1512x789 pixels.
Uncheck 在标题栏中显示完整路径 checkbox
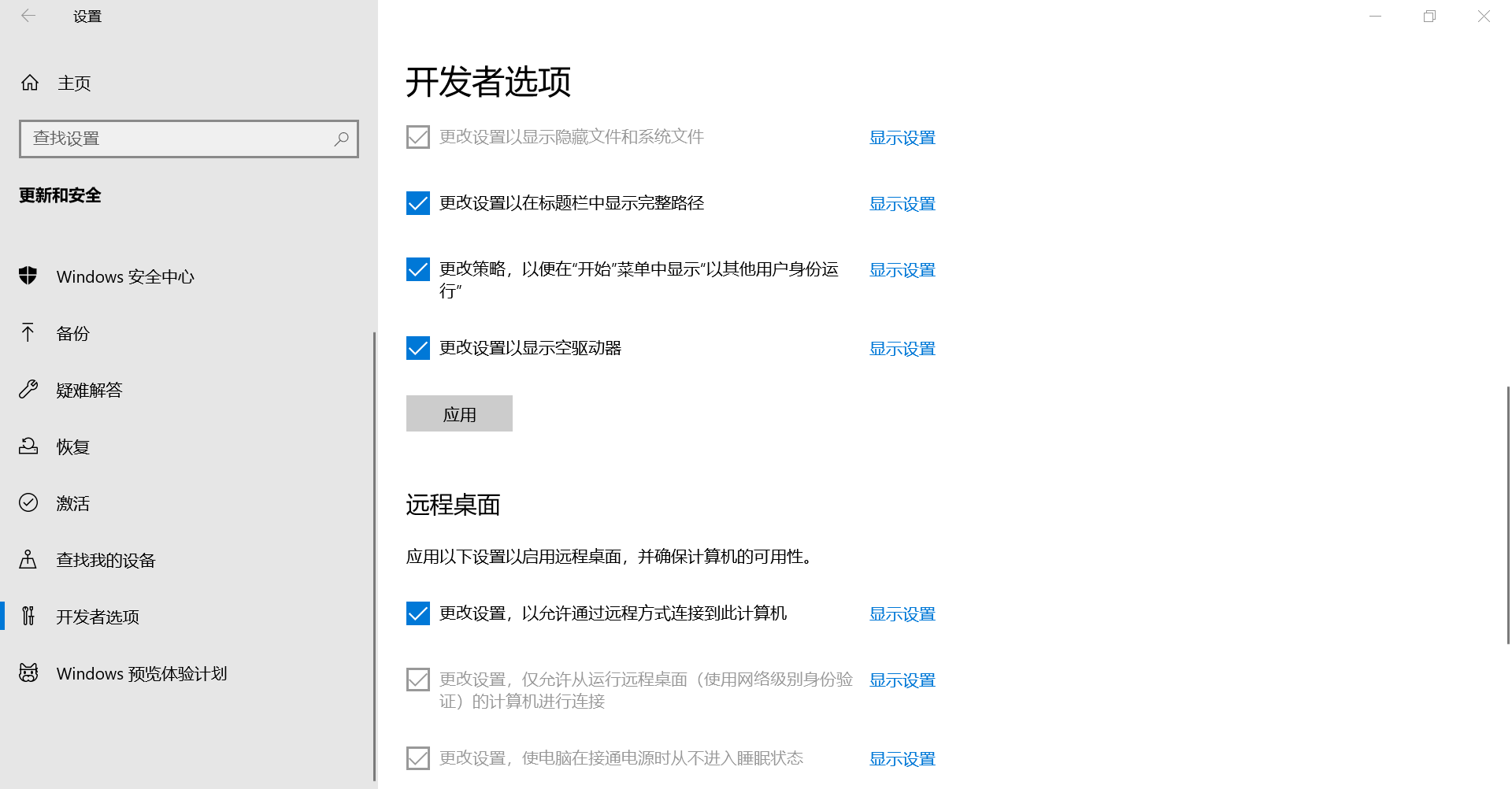point(418,203)
